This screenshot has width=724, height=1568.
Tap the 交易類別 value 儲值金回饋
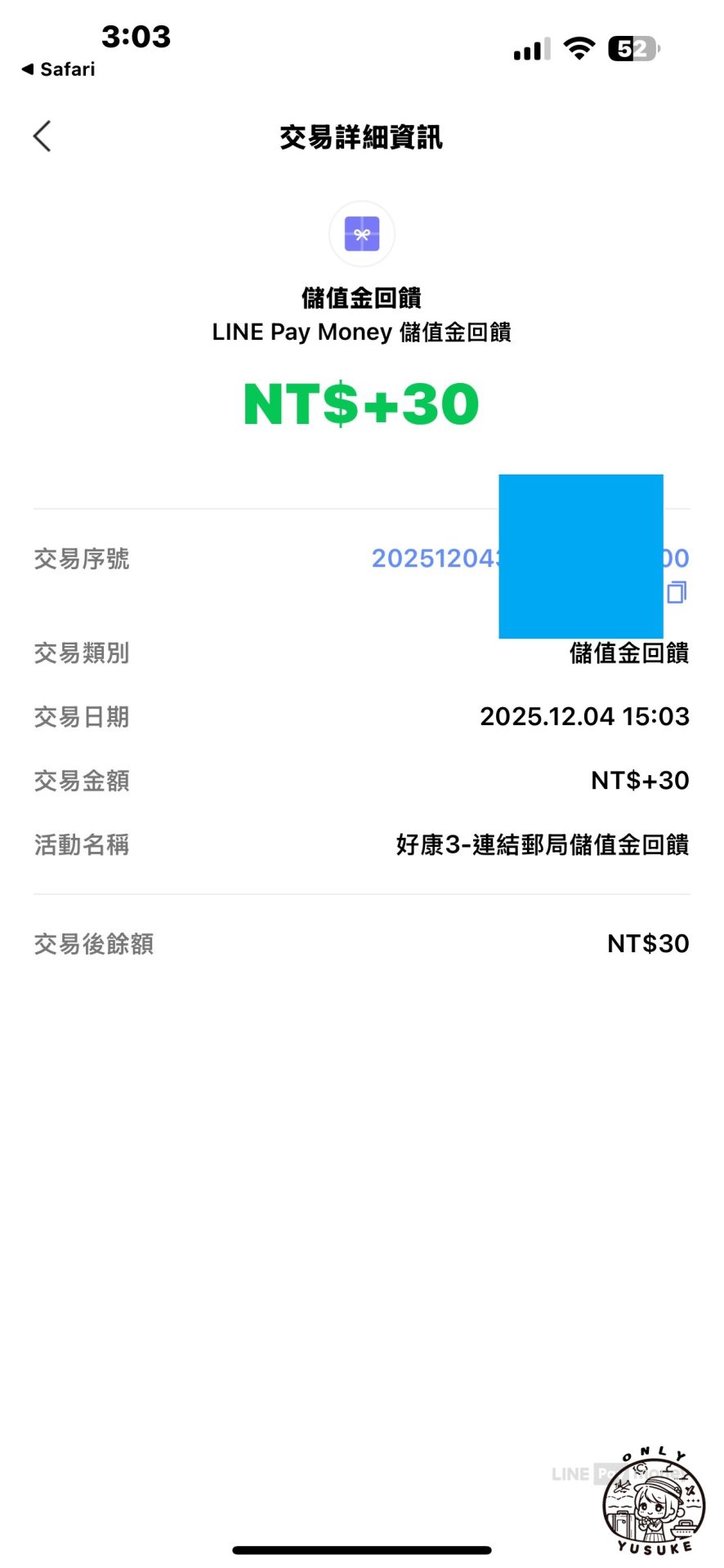(x=628, y=653)
